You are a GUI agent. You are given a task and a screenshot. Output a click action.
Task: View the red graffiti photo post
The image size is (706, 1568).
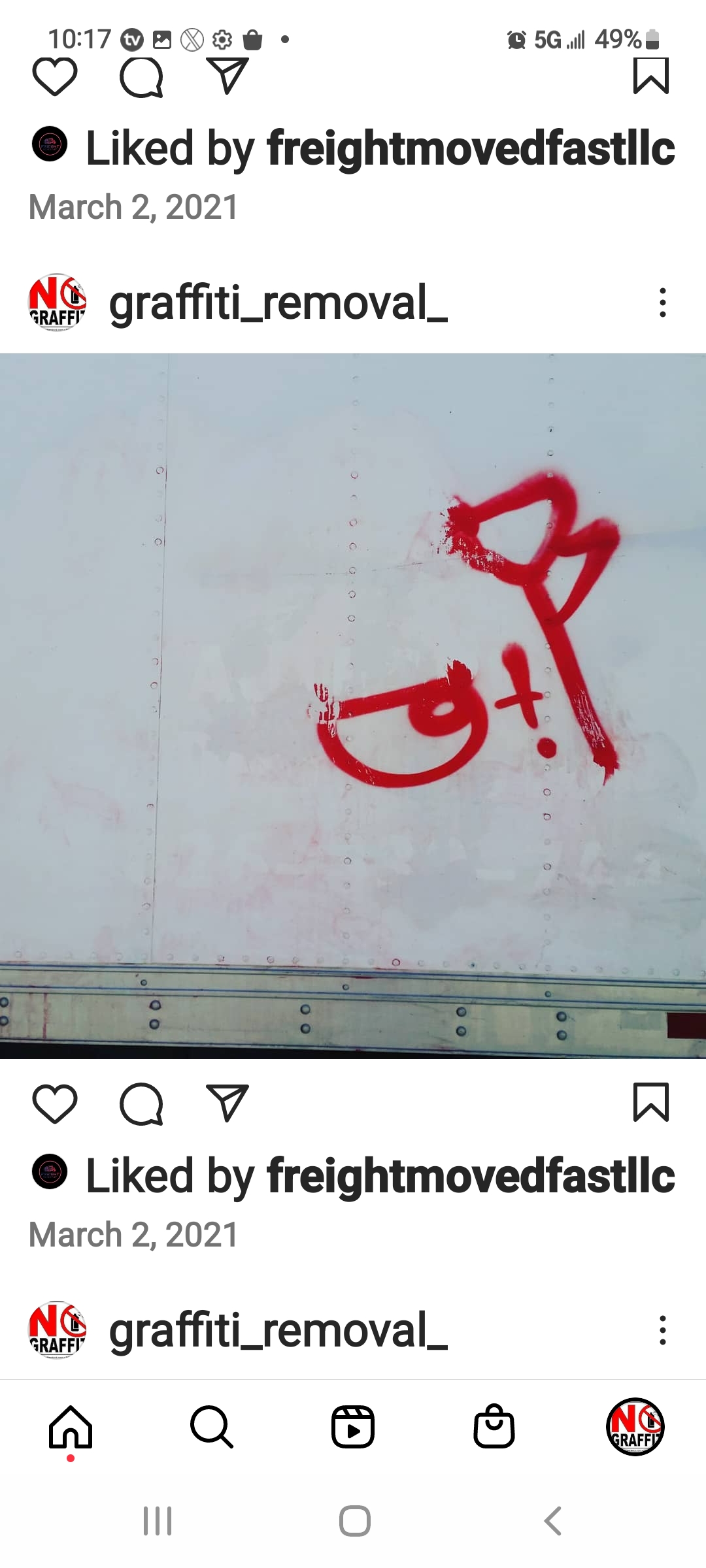[353, 706]
